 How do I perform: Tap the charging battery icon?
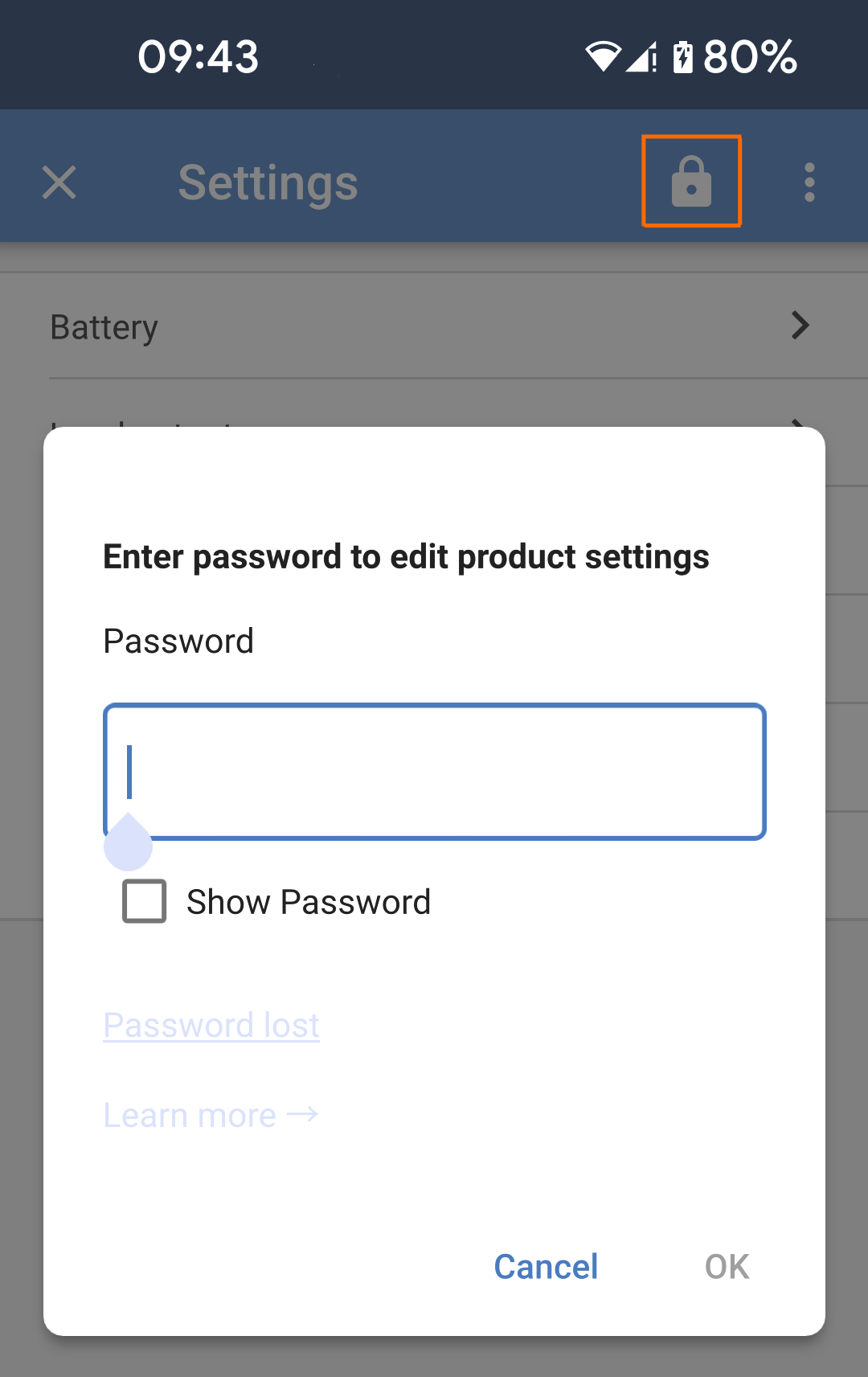(x=682, y=56)
